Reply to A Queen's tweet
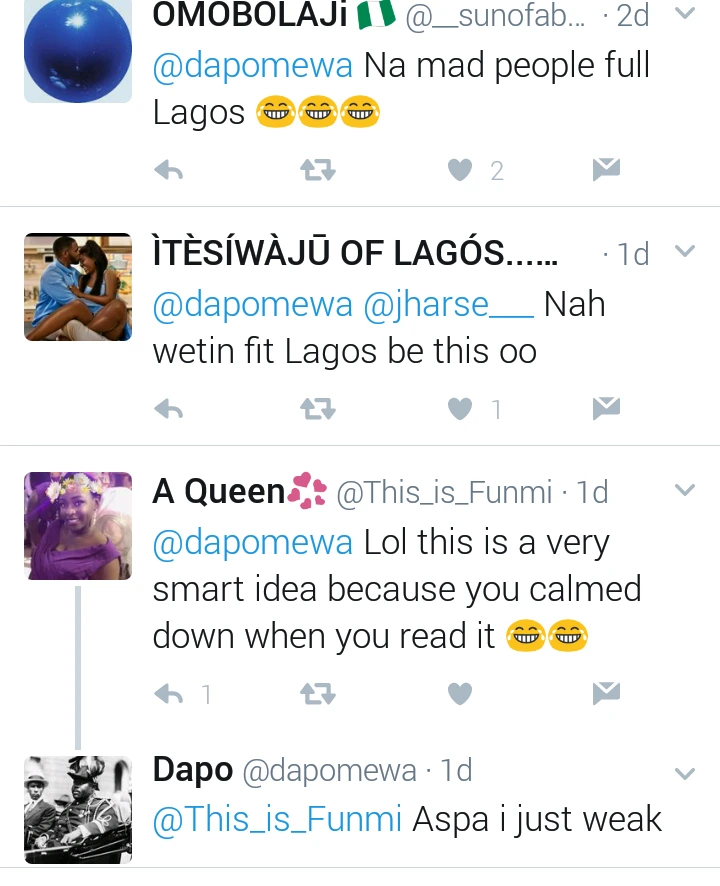The height and width of the screenshot is (886, 720). [169, 693]
